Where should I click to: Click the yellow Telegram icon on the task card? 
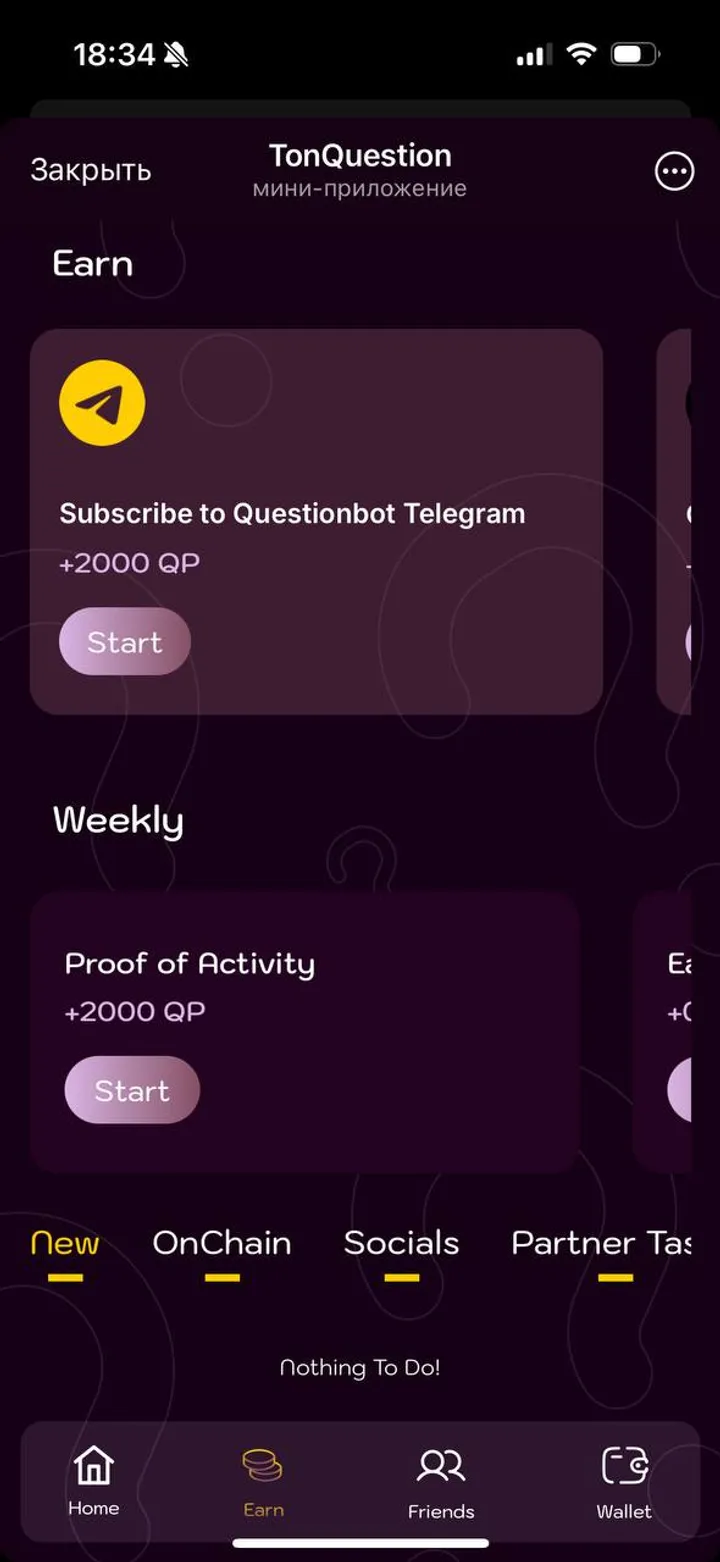point(101,402)
